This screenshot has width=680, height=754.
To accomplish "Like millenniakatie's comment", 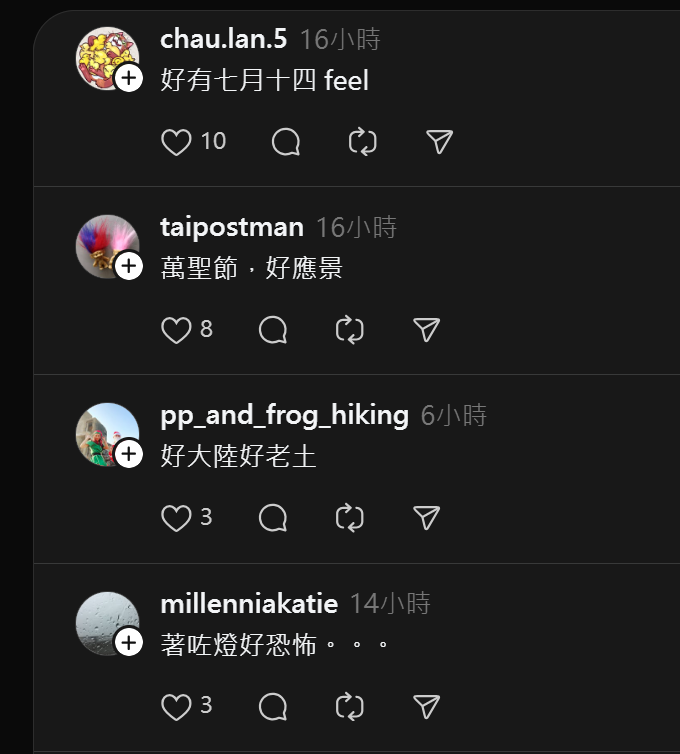I will 176,707.
